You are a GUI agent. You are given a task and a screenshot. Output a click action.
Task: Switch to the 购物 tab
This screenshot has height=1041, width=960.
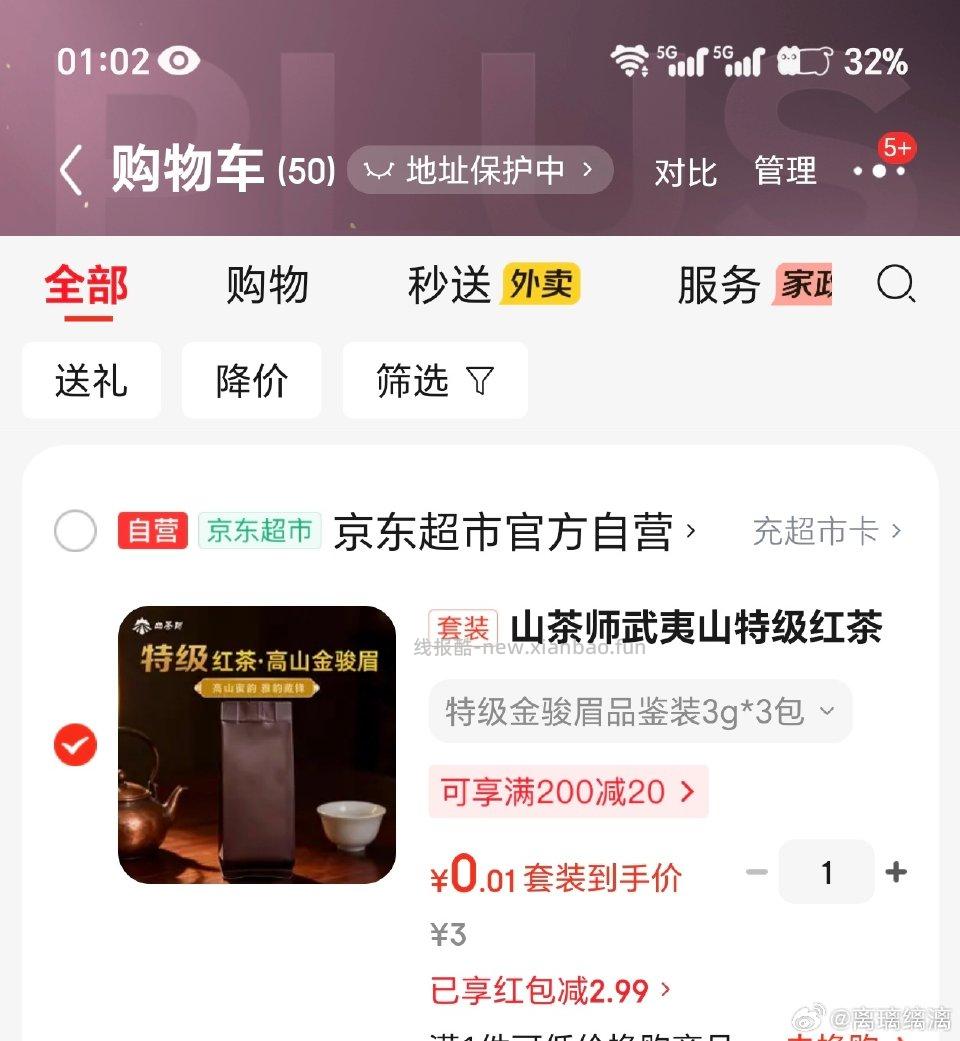(x=268, y=285)
